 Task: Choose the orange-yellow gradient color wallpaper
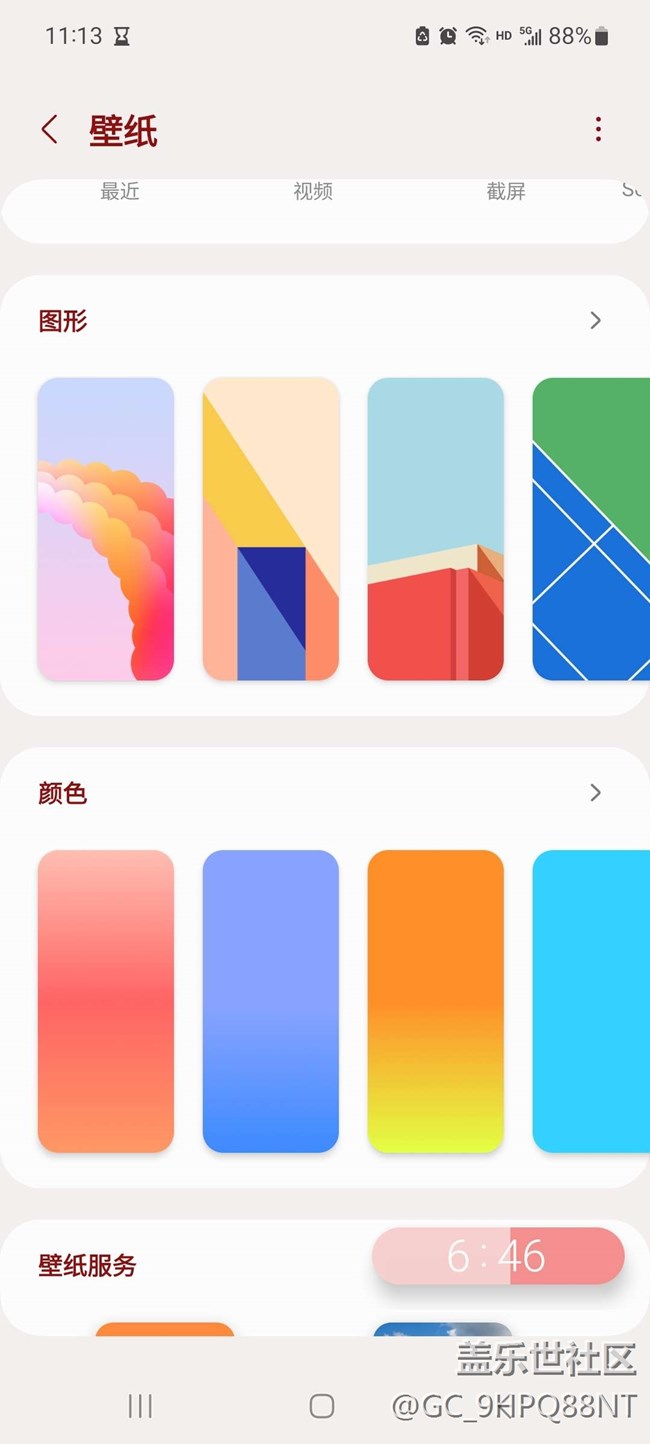tap(436, 1001)
